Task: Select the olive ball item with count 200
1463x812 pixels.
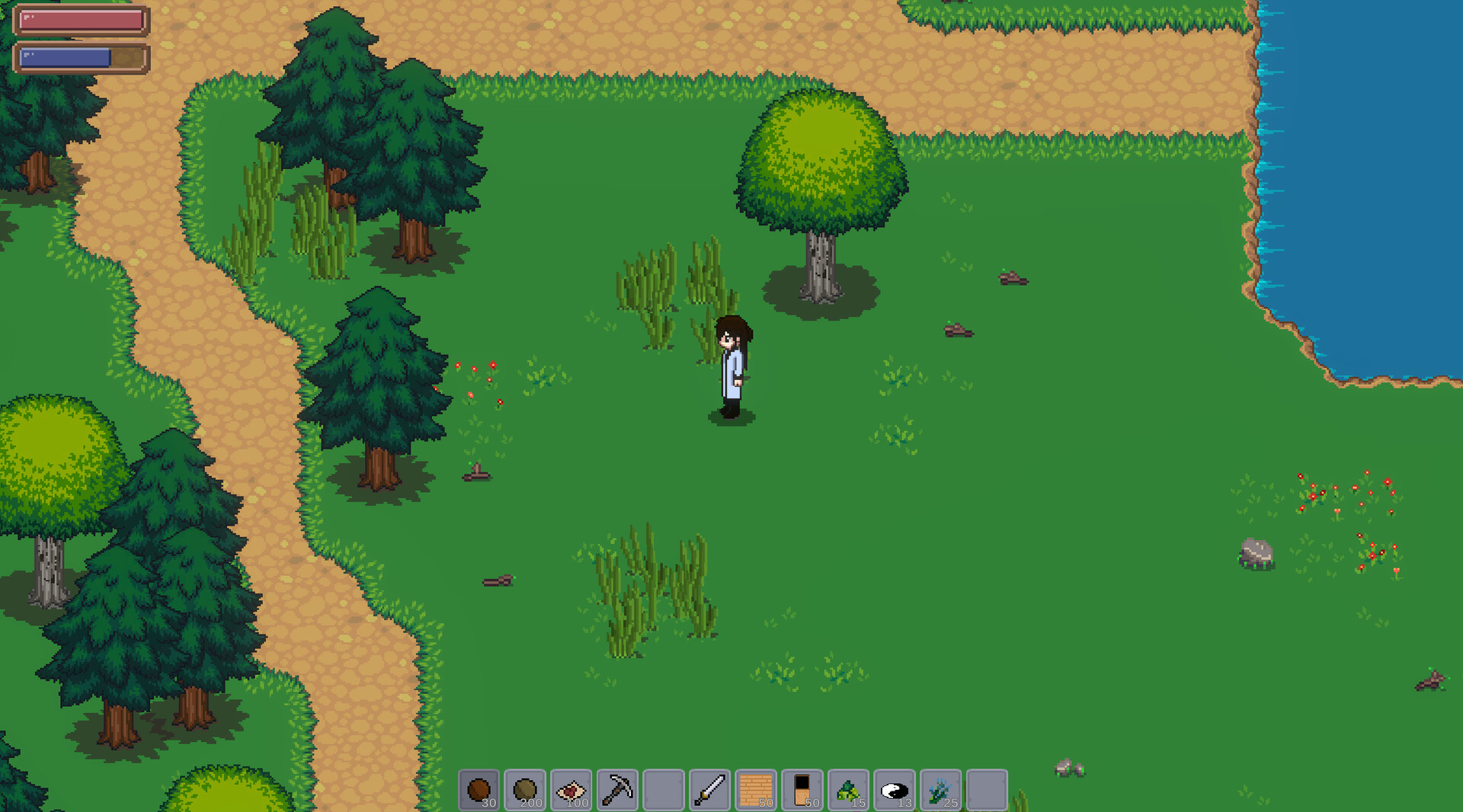Action: [x=525, y=790]
